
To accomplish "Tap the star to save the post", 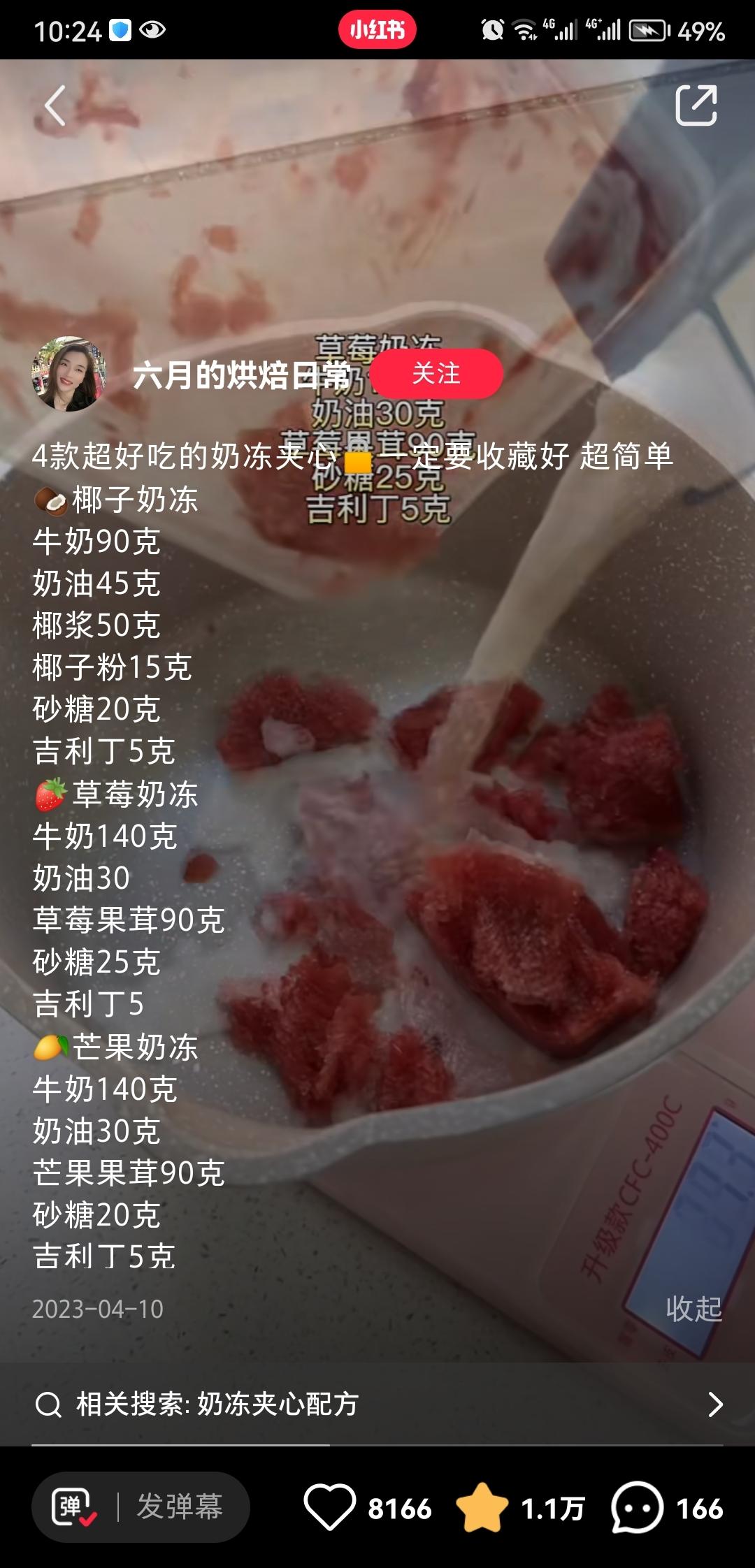I will 482,1508.
